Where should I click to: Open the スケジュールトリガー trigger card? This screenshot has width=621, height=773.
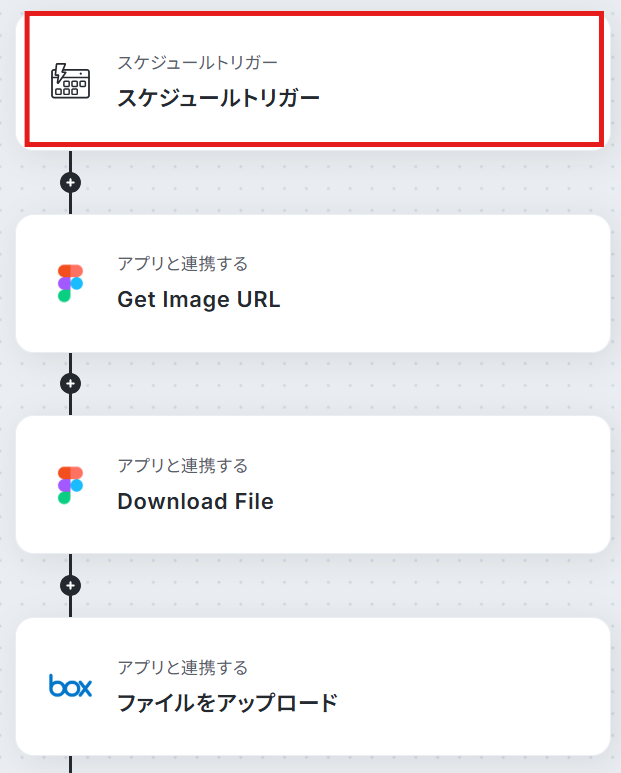pos(313,80)
